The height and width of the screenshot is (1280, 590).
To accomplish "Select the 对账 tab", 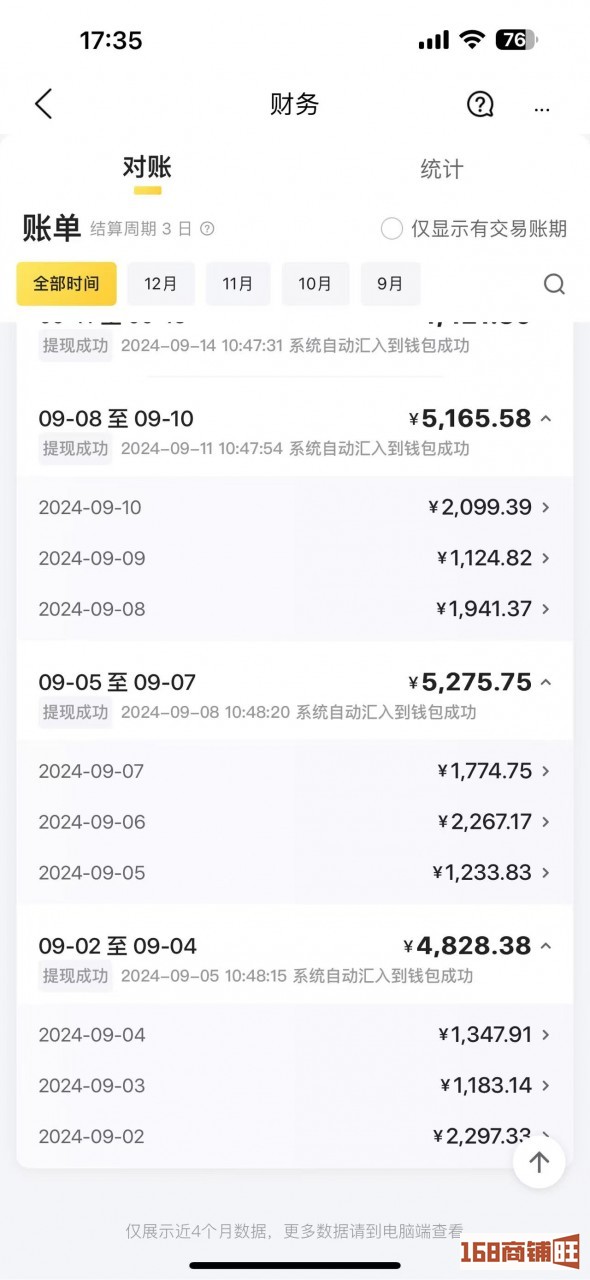I will pyautogui.click(x=147, y=167).
